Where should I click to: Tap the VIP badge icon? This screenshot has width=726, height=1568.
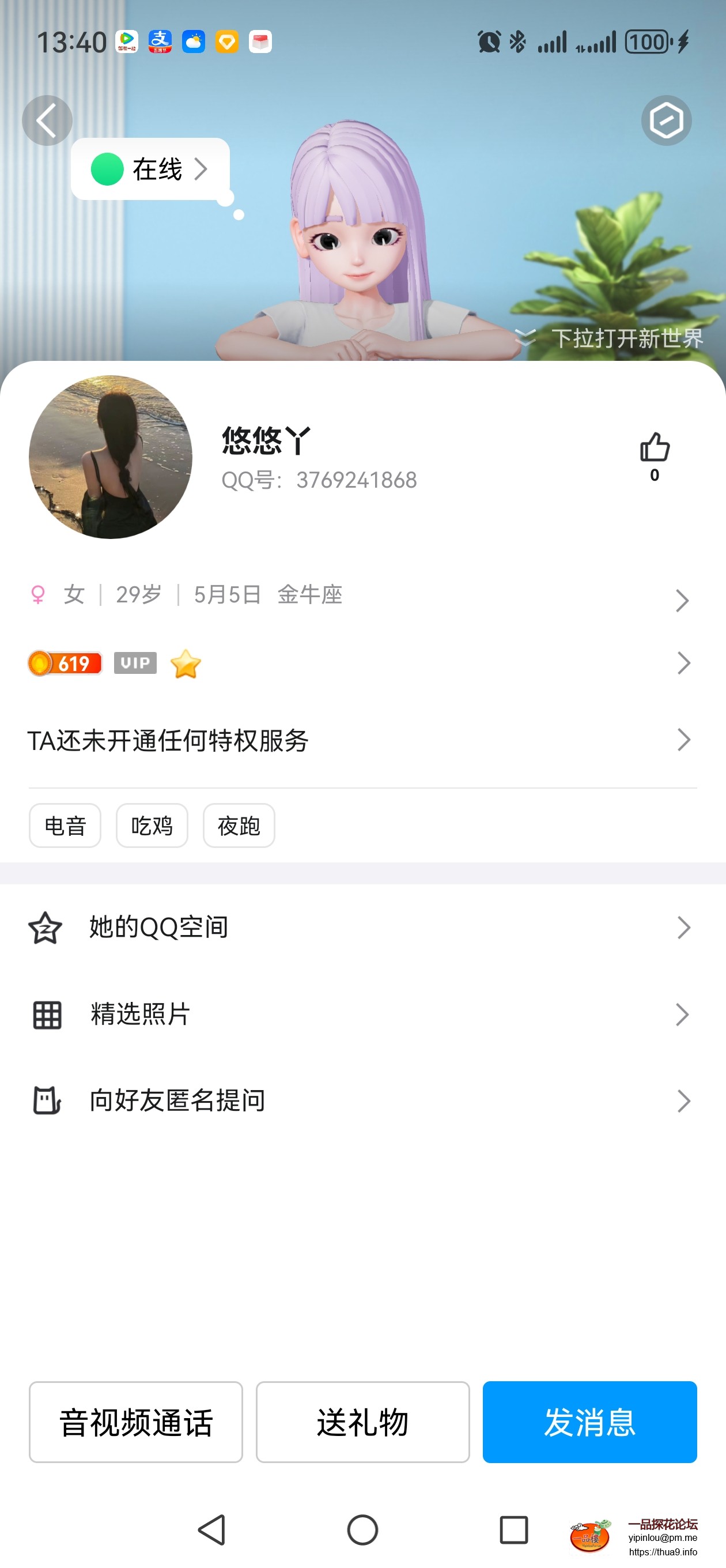[134, 664]
